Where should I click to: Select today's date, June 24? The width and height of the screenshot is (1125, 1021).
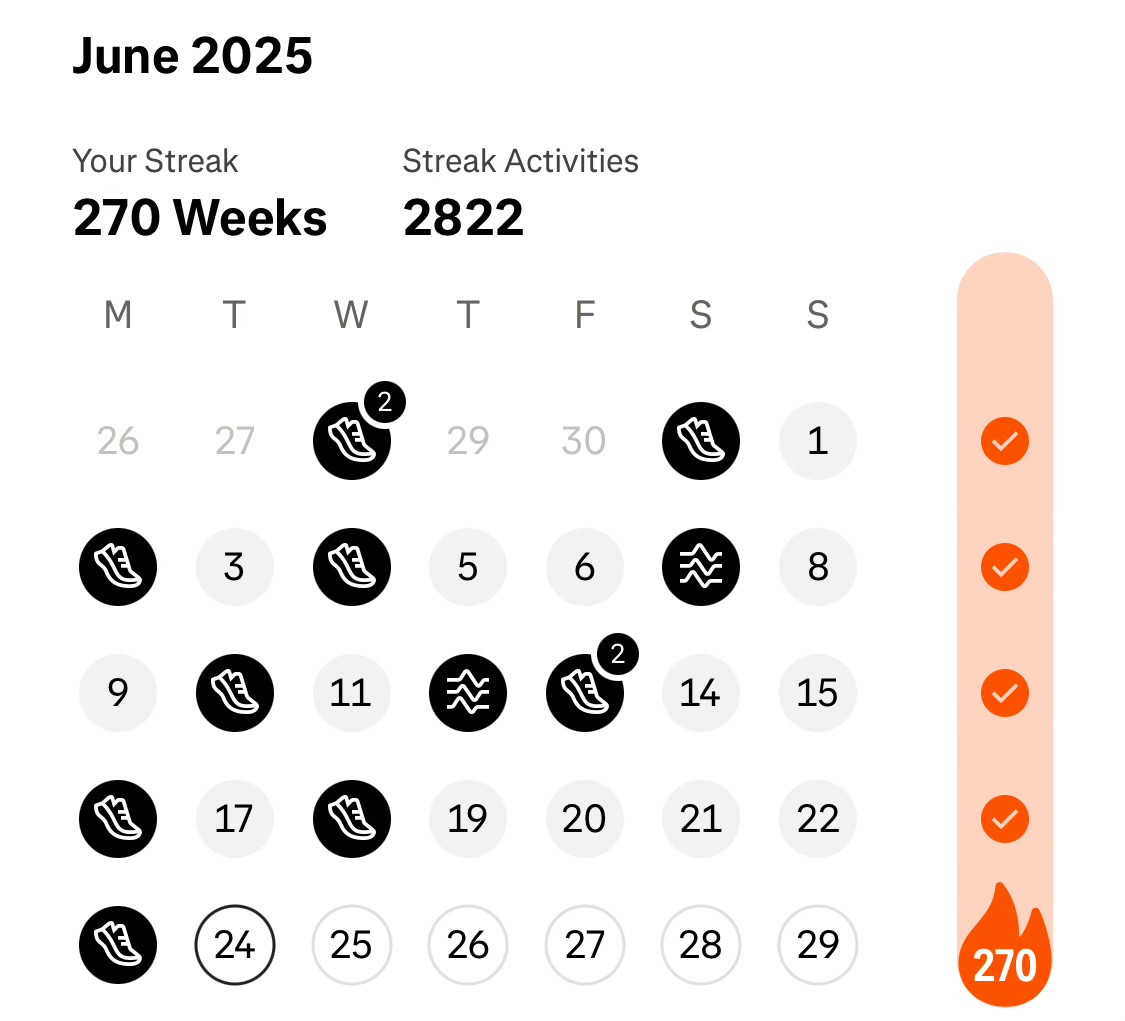235,945
